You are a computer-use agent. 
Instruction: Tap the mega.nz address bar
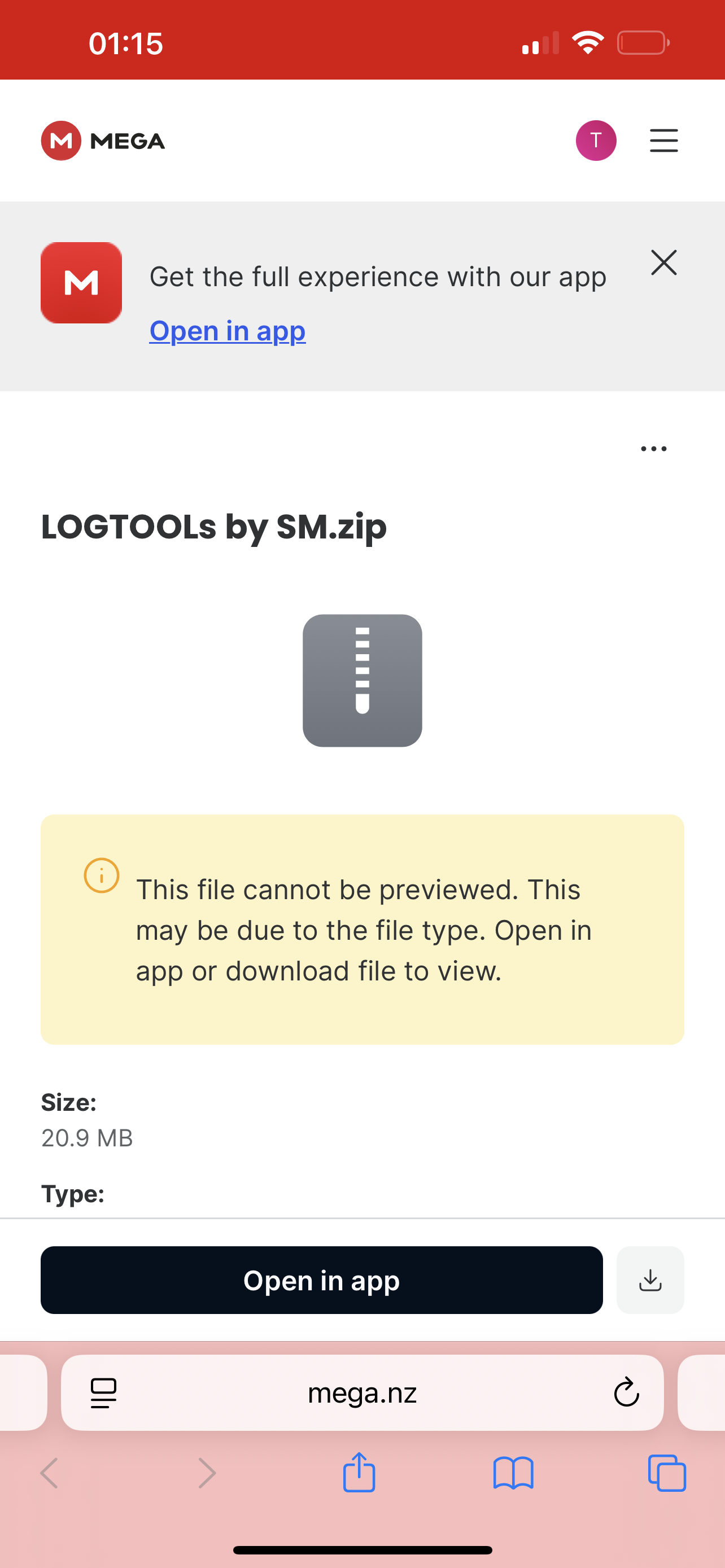coord(362,1392)
